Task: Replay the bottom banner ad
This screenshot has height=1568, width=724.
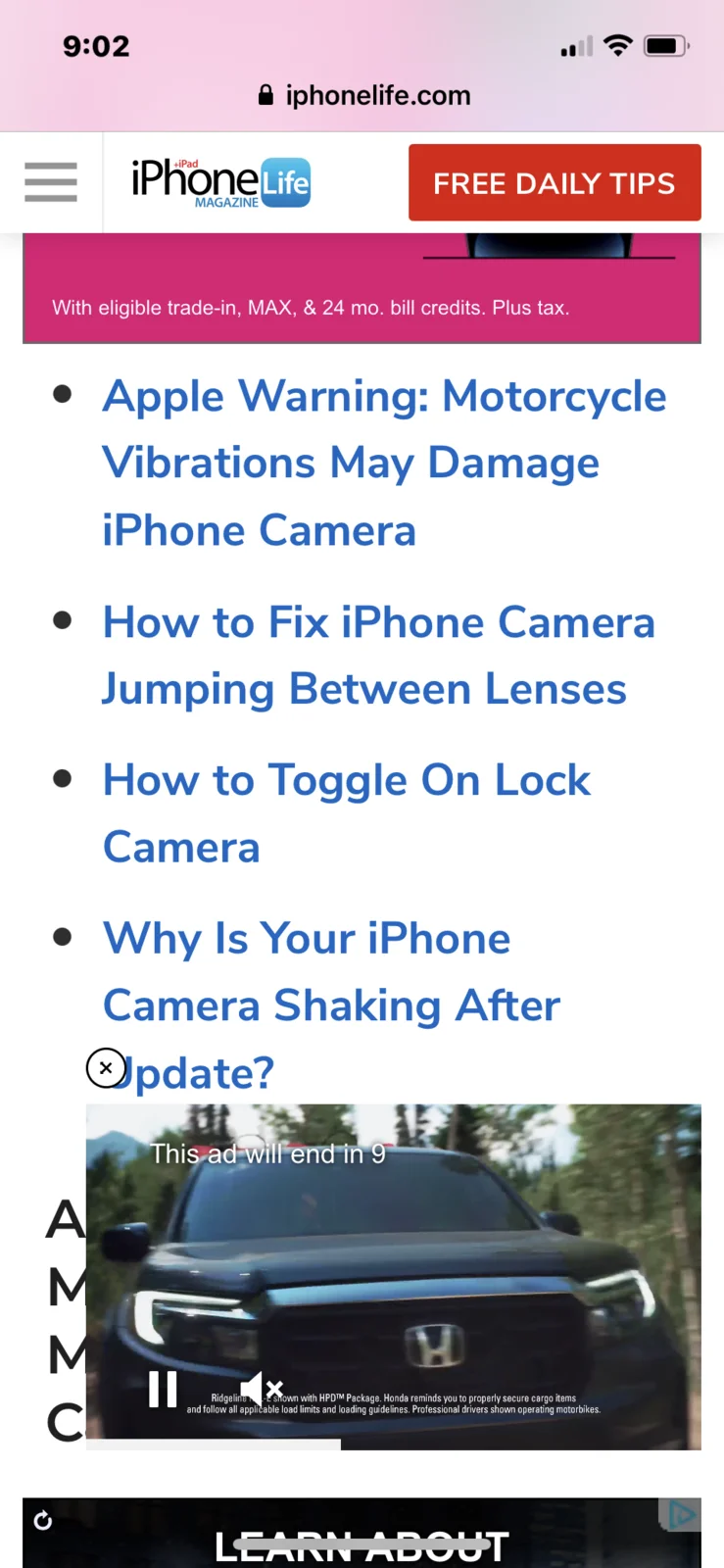Action: point(42,1520)
